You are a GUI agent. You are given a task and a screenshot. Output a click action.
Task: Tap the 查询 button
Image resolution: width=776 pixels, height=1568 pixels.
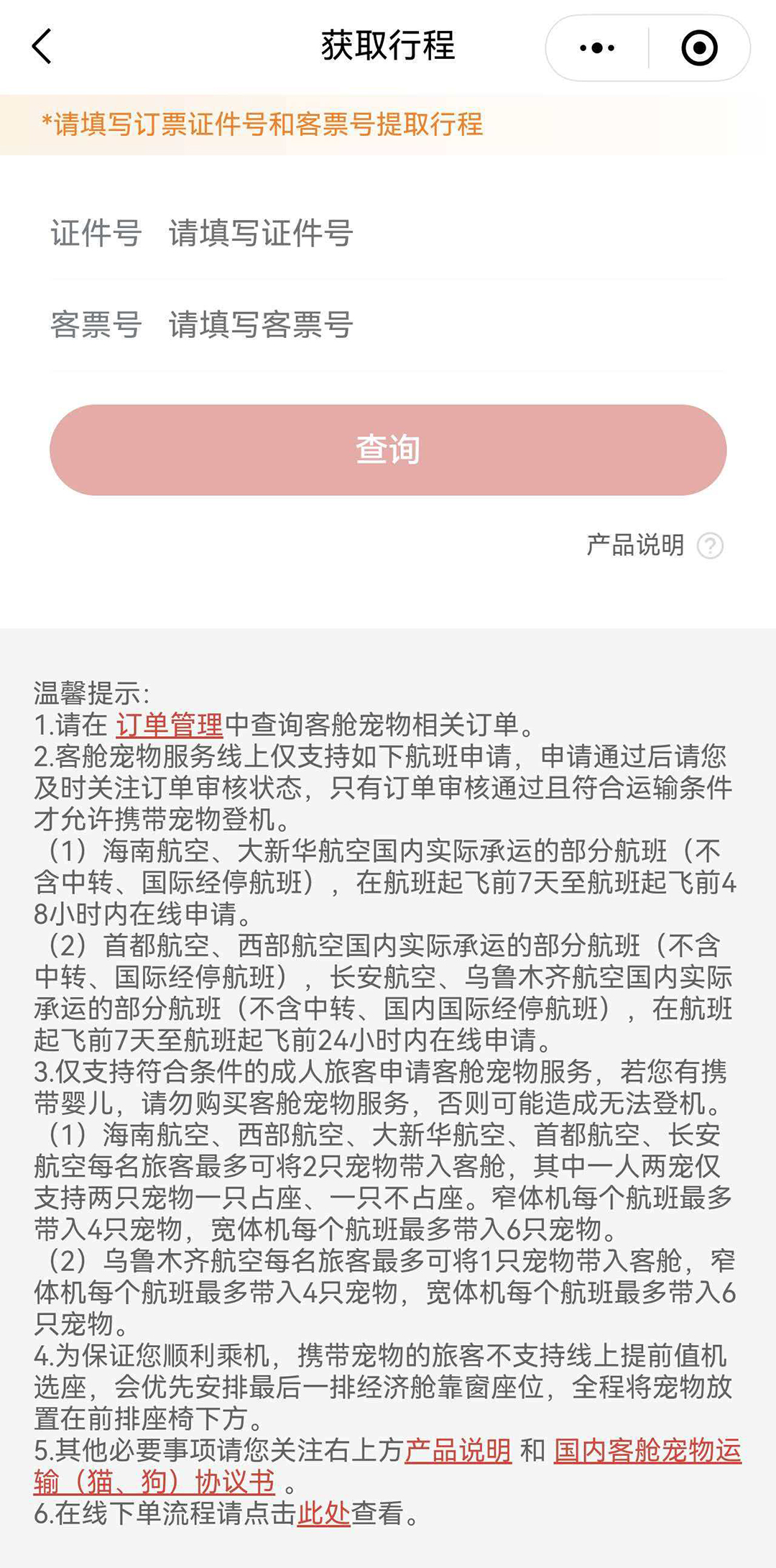point(388,450)
